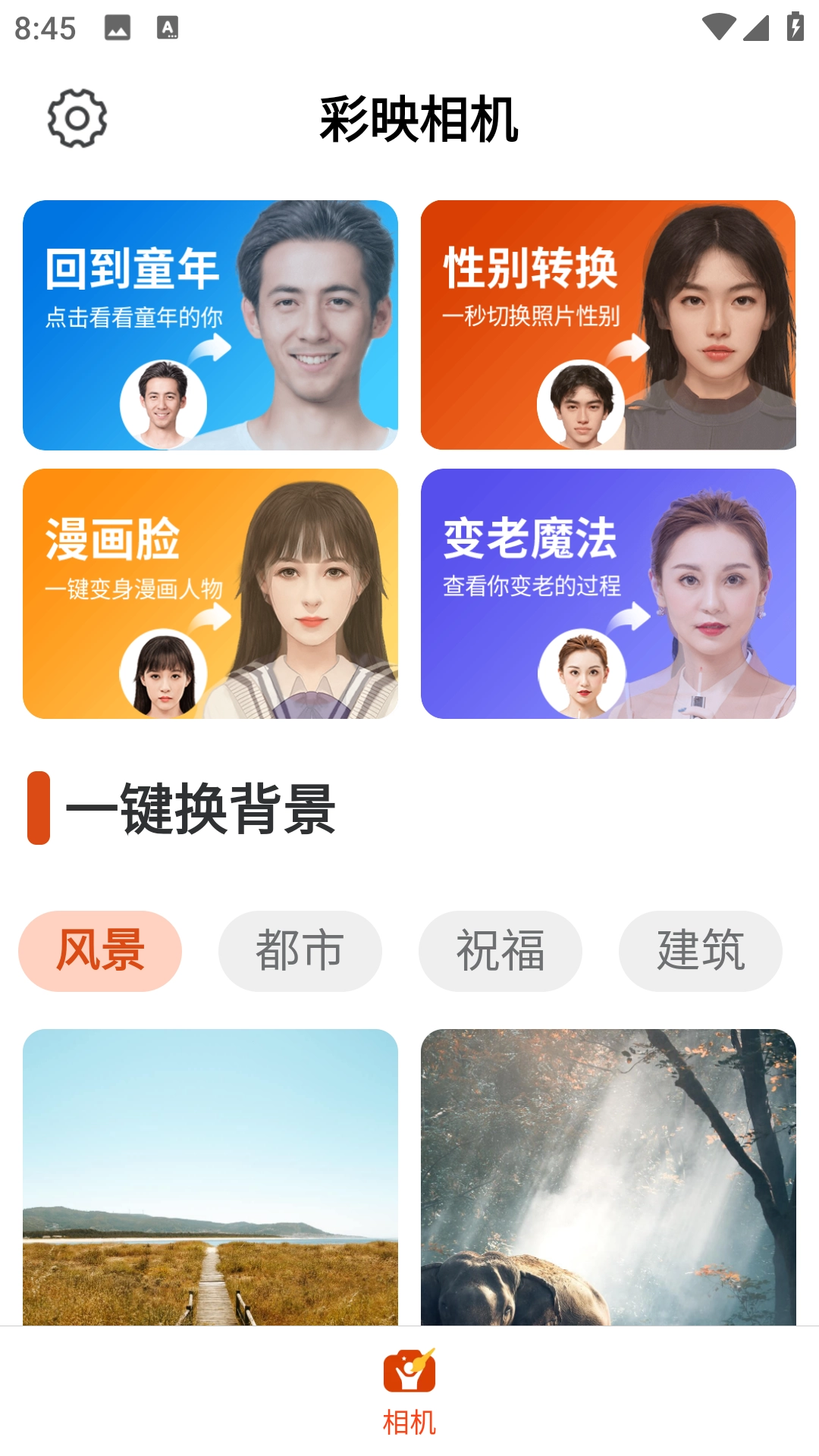
Task: Open the 回到童年 face-changing feature
Action: click(x=211, y=325)
